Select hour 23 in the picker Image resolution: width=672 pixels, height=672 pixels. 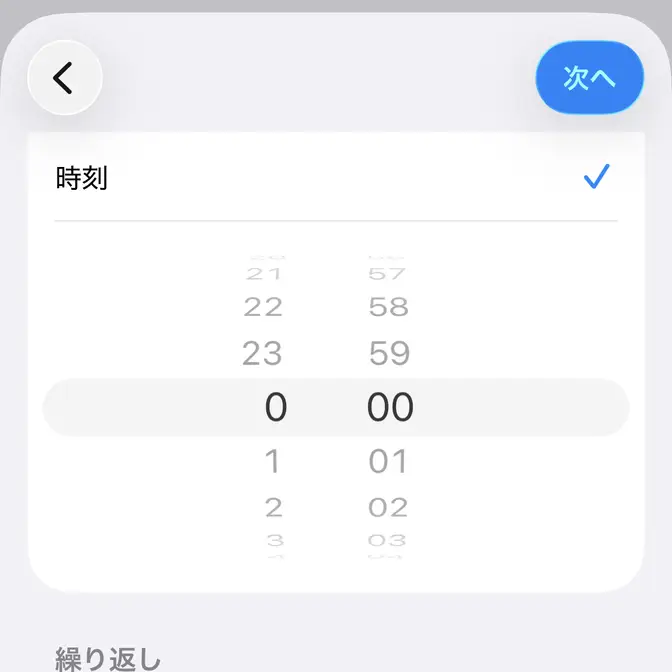point(263,353)
